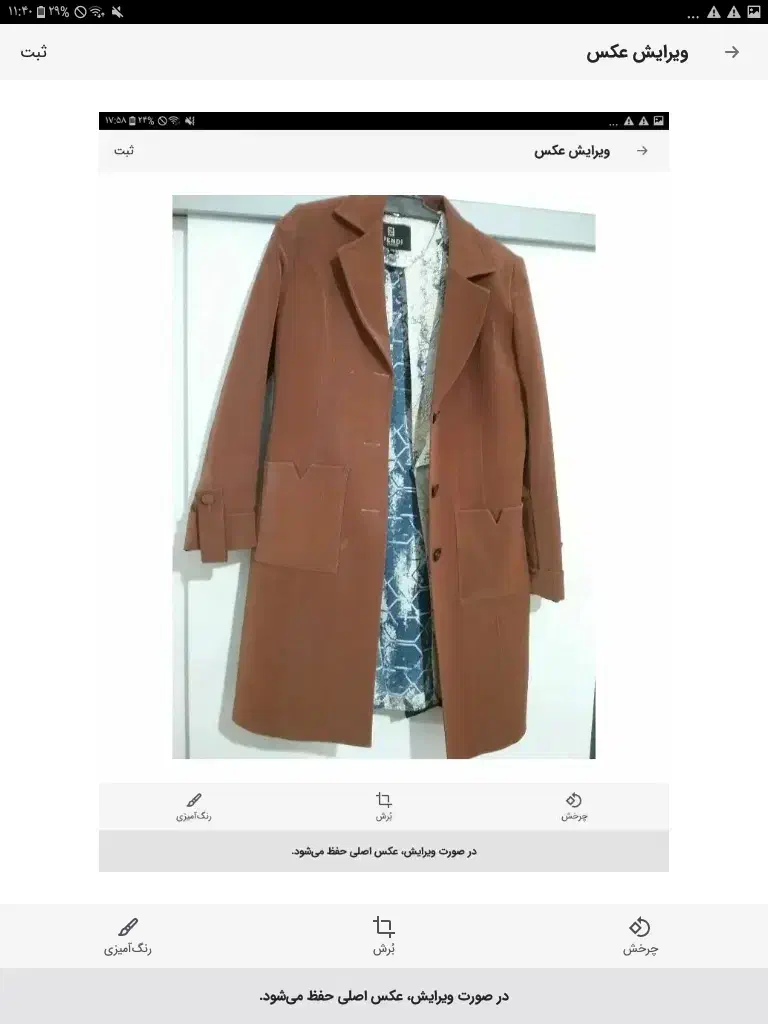Select the بُرش crop tool
Image resolution: width=768 pixels, height=1024 pixels.
384,935
